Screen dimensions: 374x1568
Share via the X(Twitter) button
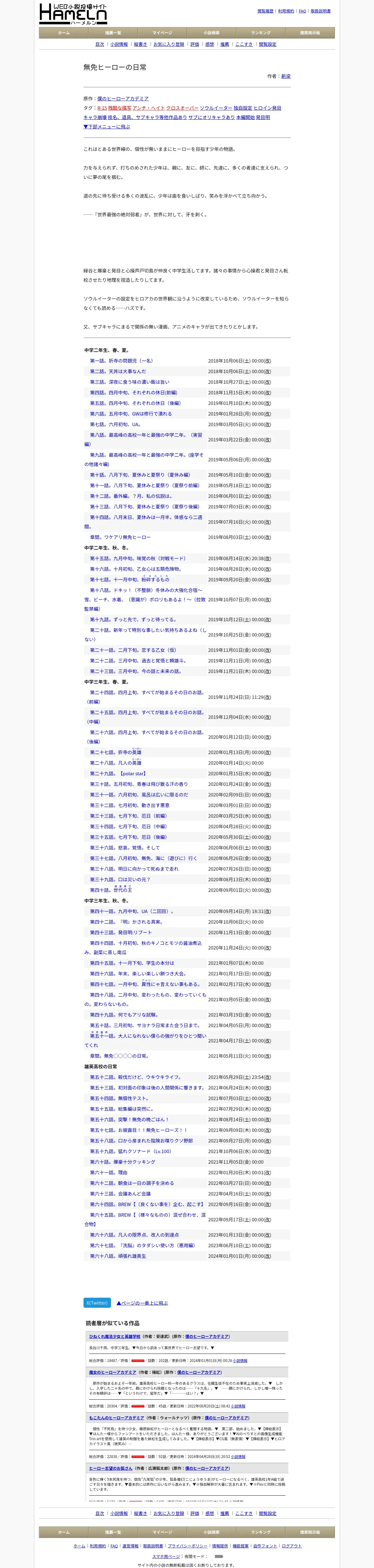pos(97,1303)
